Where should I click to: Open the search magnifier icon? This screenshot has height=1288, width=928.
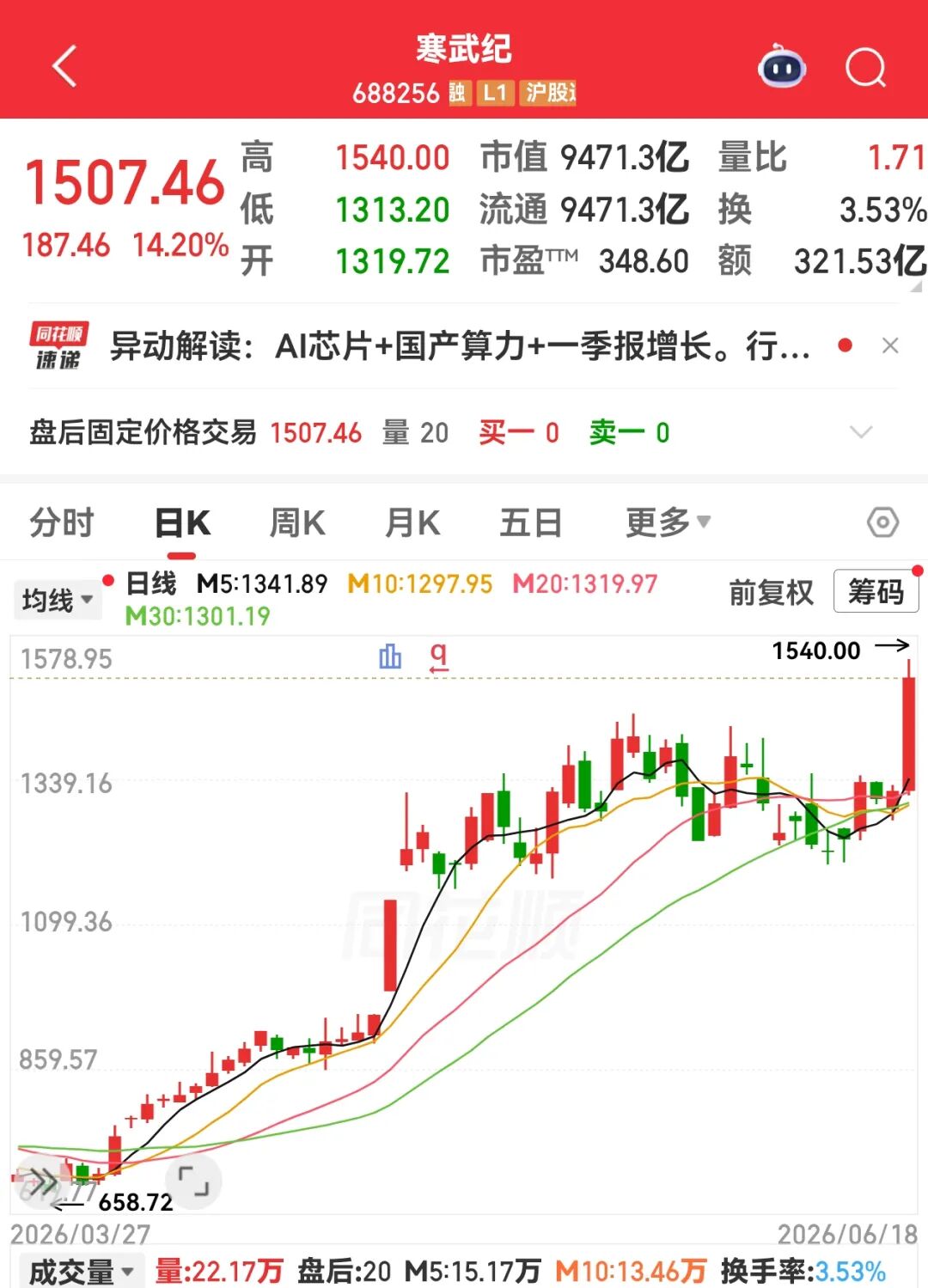point(865,68)
